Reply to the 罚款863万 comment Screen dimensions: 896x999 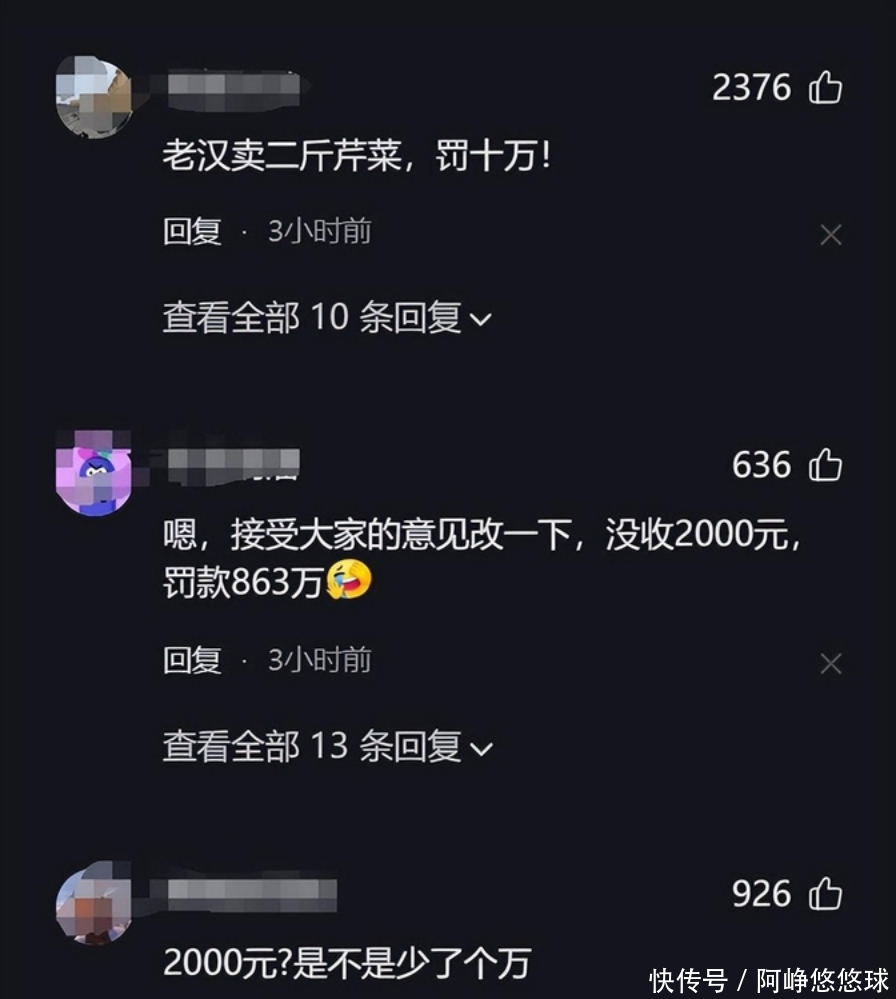[192, 660]
